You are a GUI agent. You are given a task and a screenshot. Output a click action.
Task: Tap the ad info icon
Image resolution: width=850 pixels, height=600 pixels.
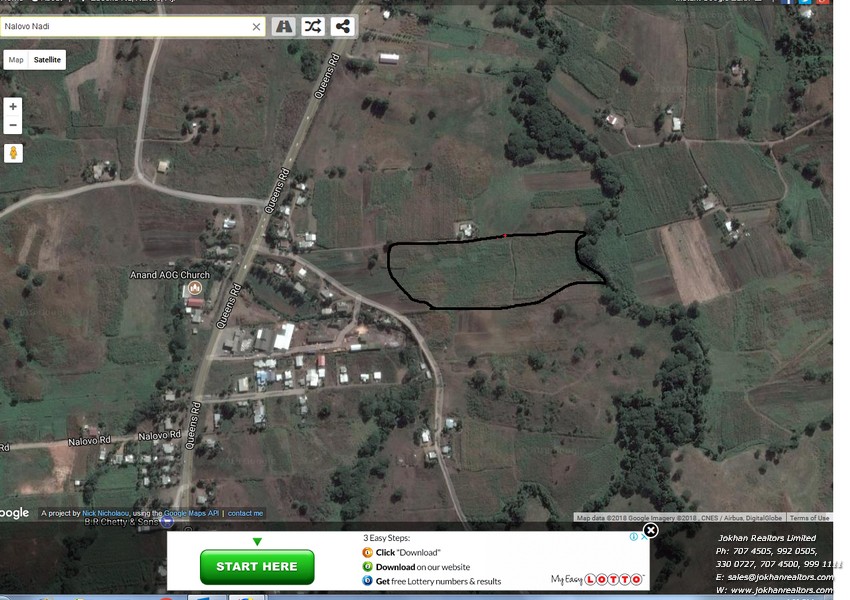coord(634,537)
